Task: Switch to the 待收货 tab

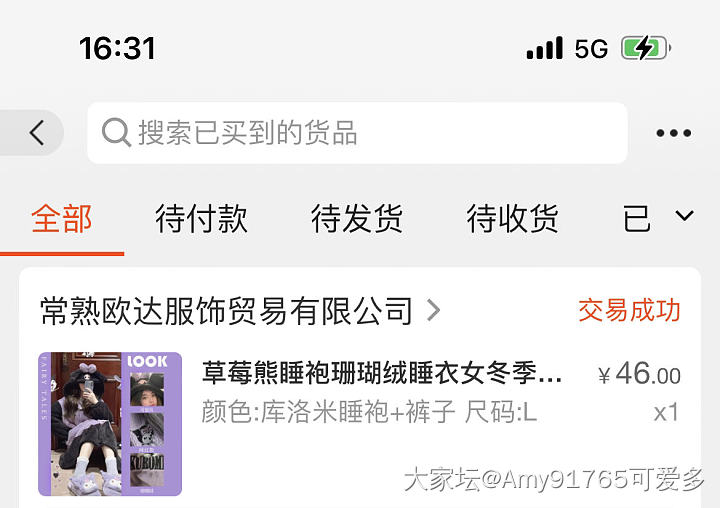Action: click(512, 219)
